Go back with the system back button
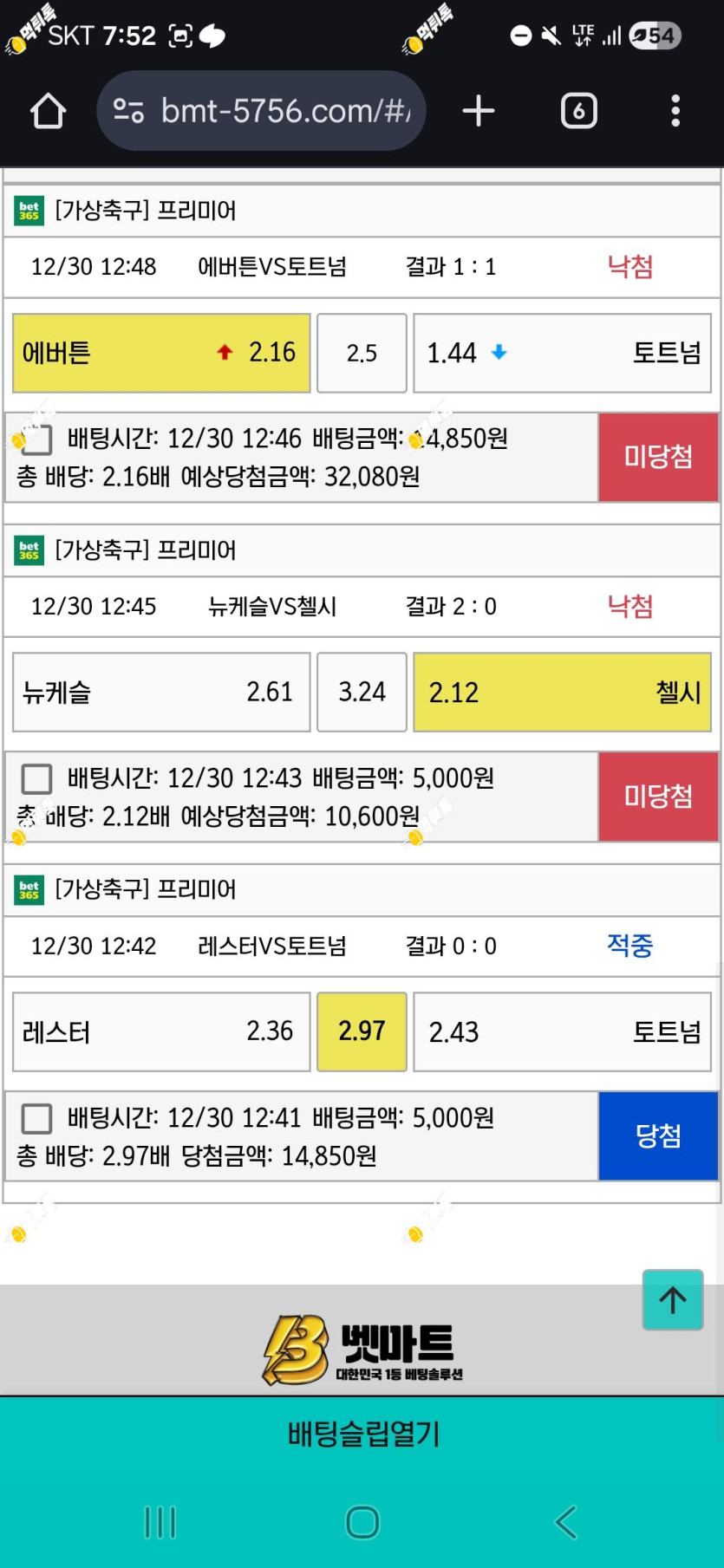This screenshot has height=1568, width=724. click(x=565, y=1522)
